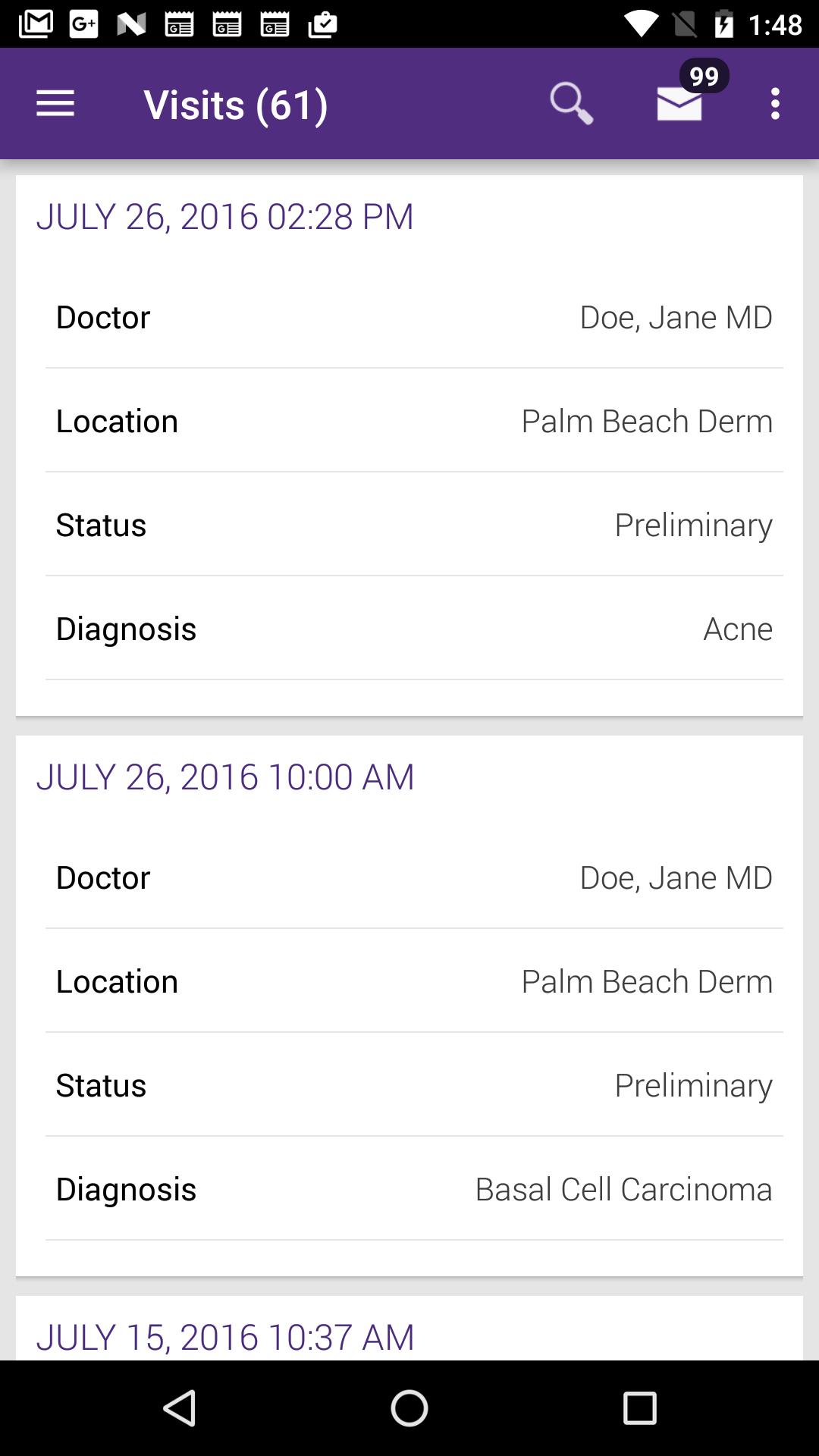Open the overflow menu
The width and height of the screenshot is (819, 1456).
(774, 103)
